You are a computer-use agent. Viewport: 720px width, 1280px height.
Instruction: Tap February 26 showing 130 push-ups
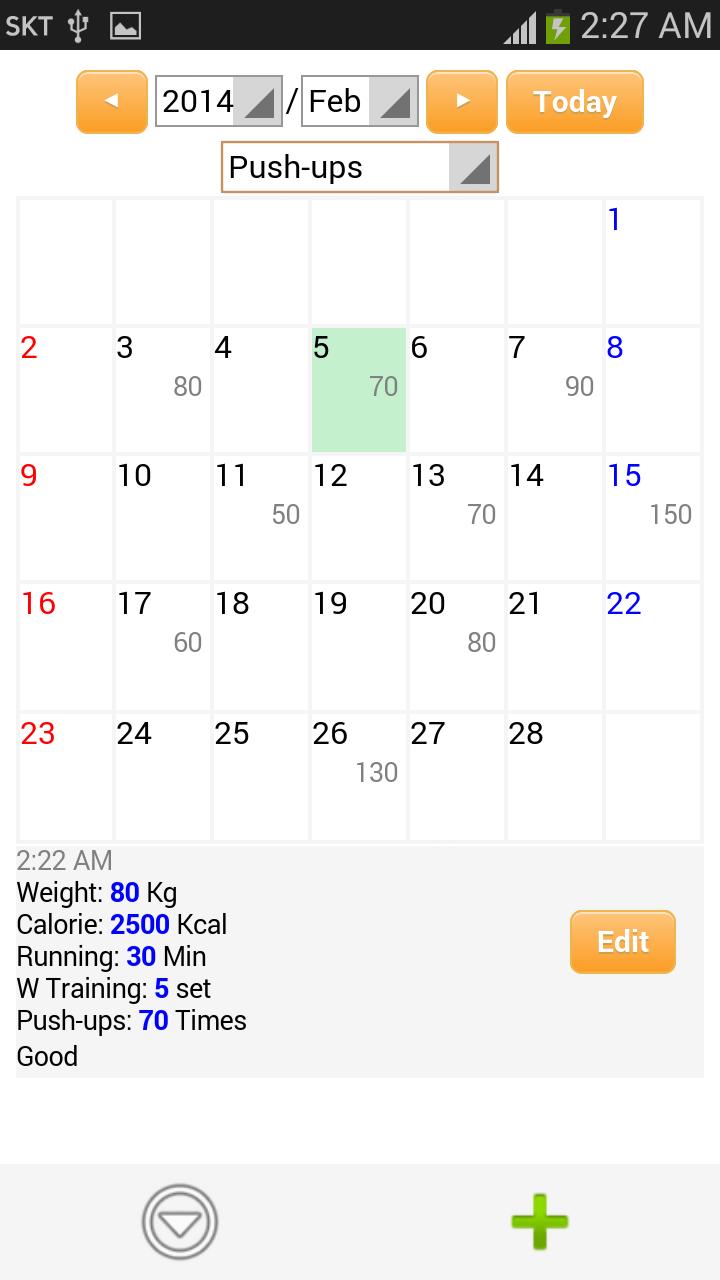click(358, 775)
